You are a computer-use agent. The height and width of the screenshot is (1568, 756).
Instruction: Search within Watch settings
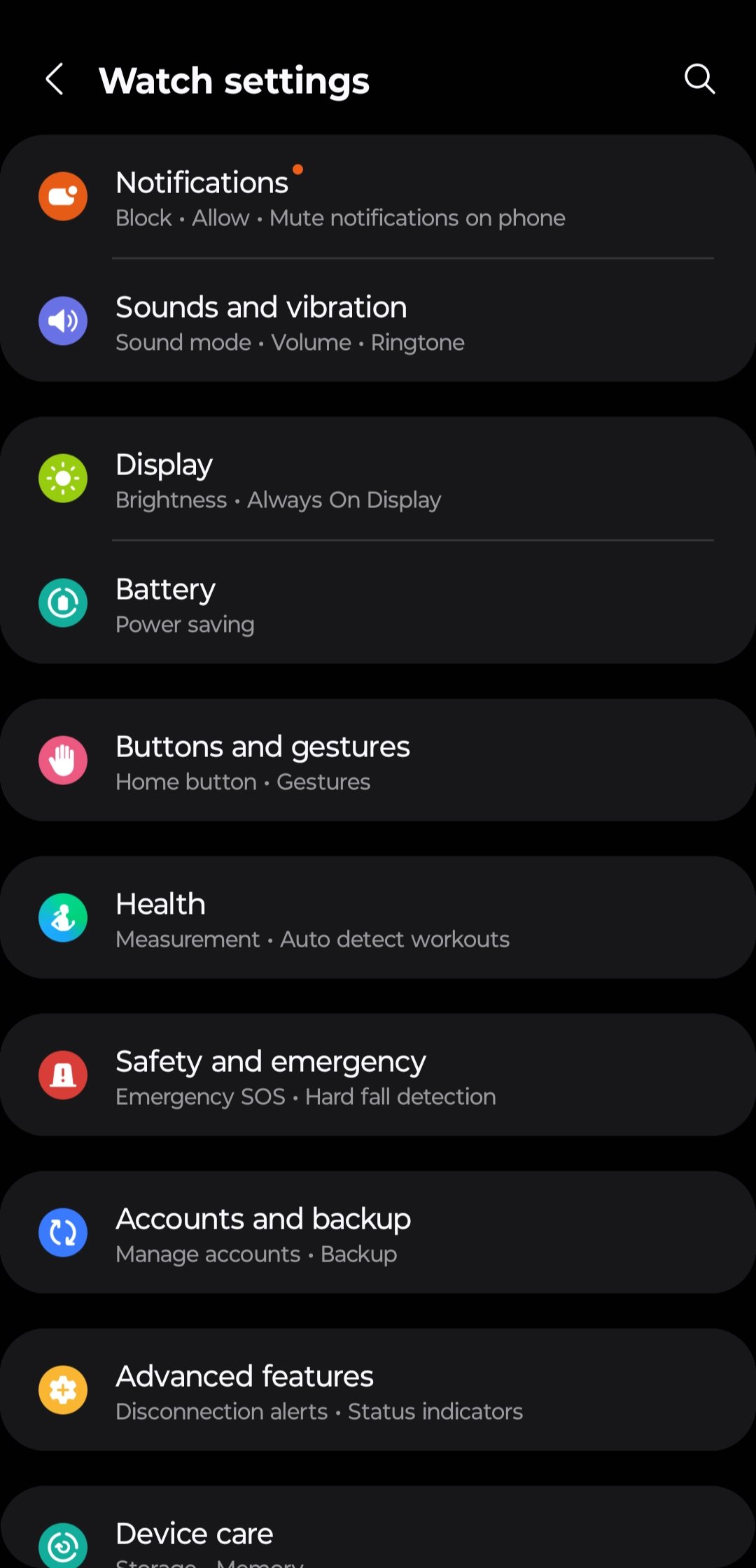click(x=699, y=79)
